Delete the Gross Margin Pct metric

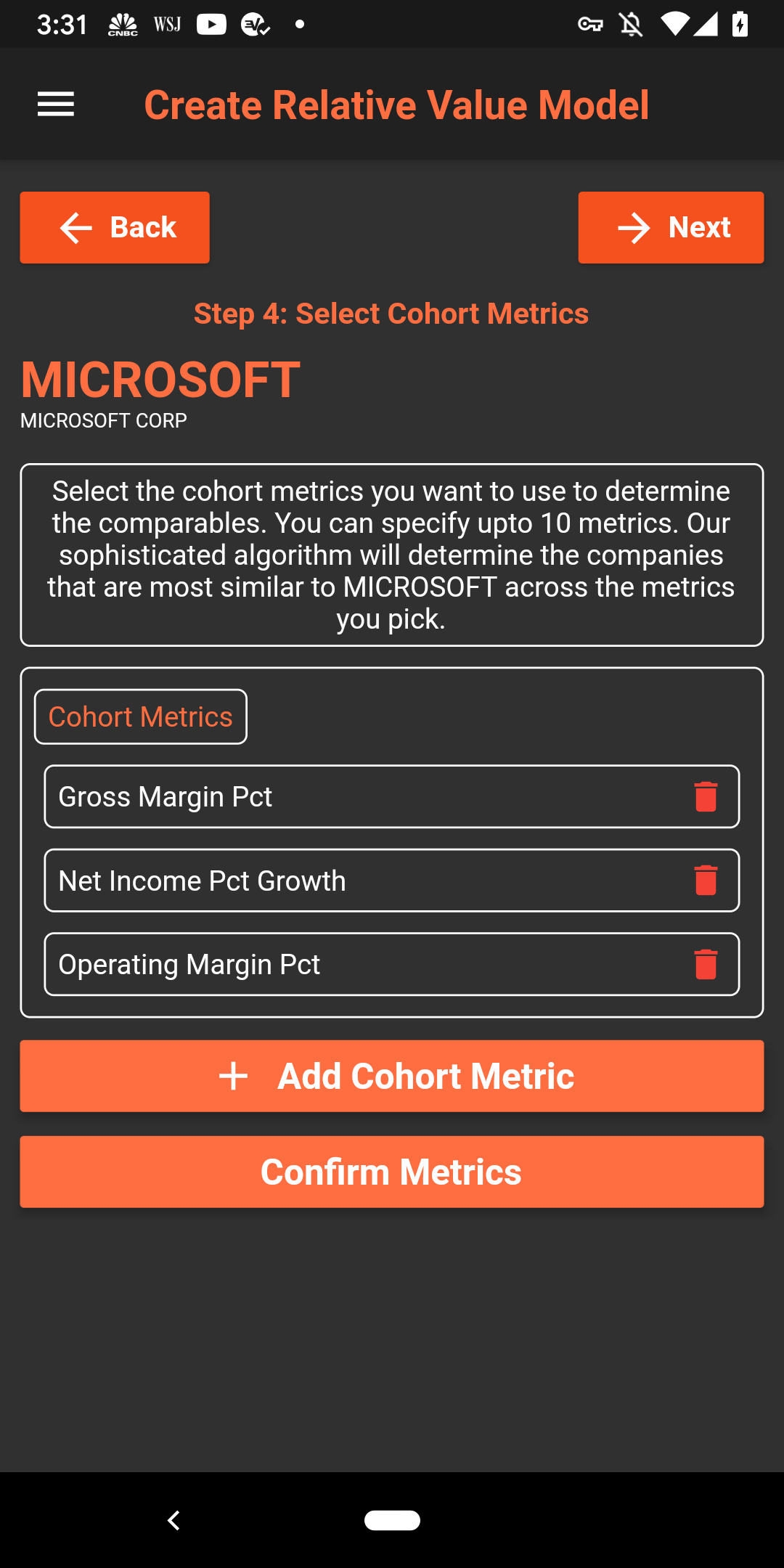click(x=706, y=796)
